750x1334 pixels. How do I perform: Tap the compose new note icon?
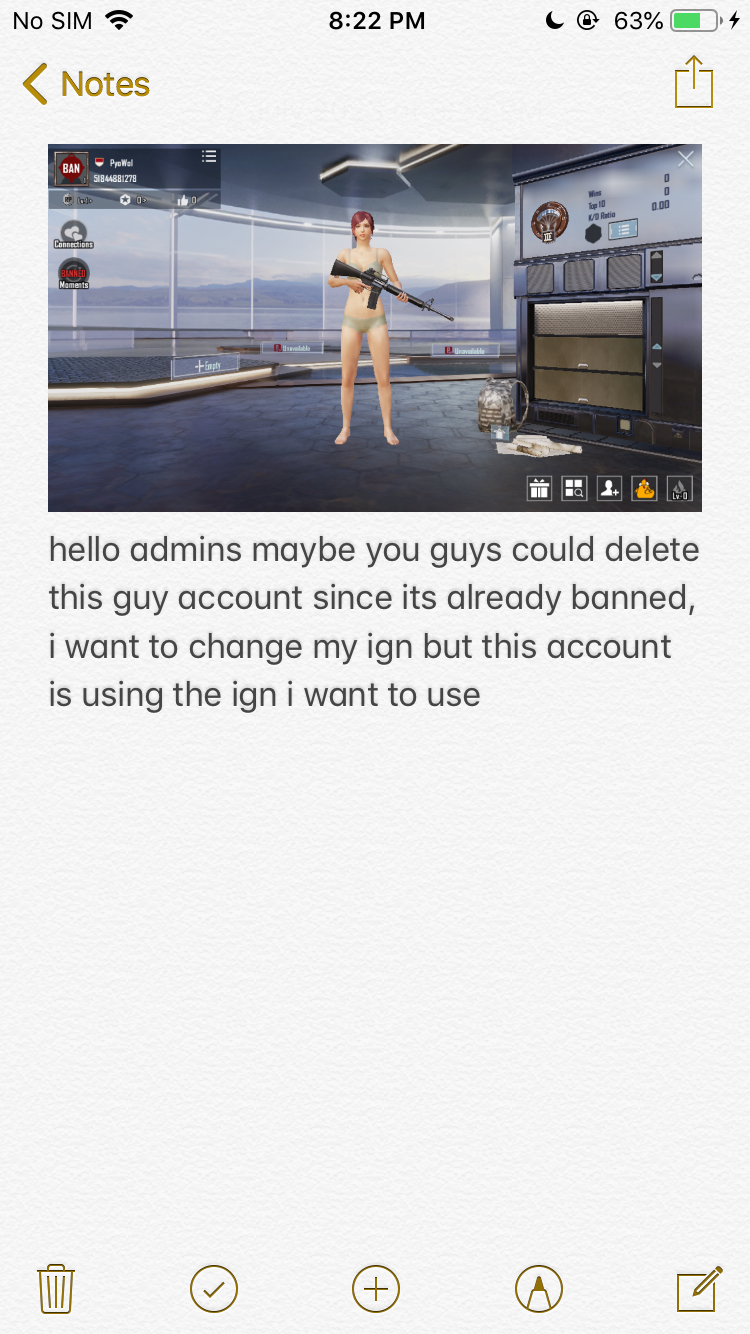click(700, 1289)
